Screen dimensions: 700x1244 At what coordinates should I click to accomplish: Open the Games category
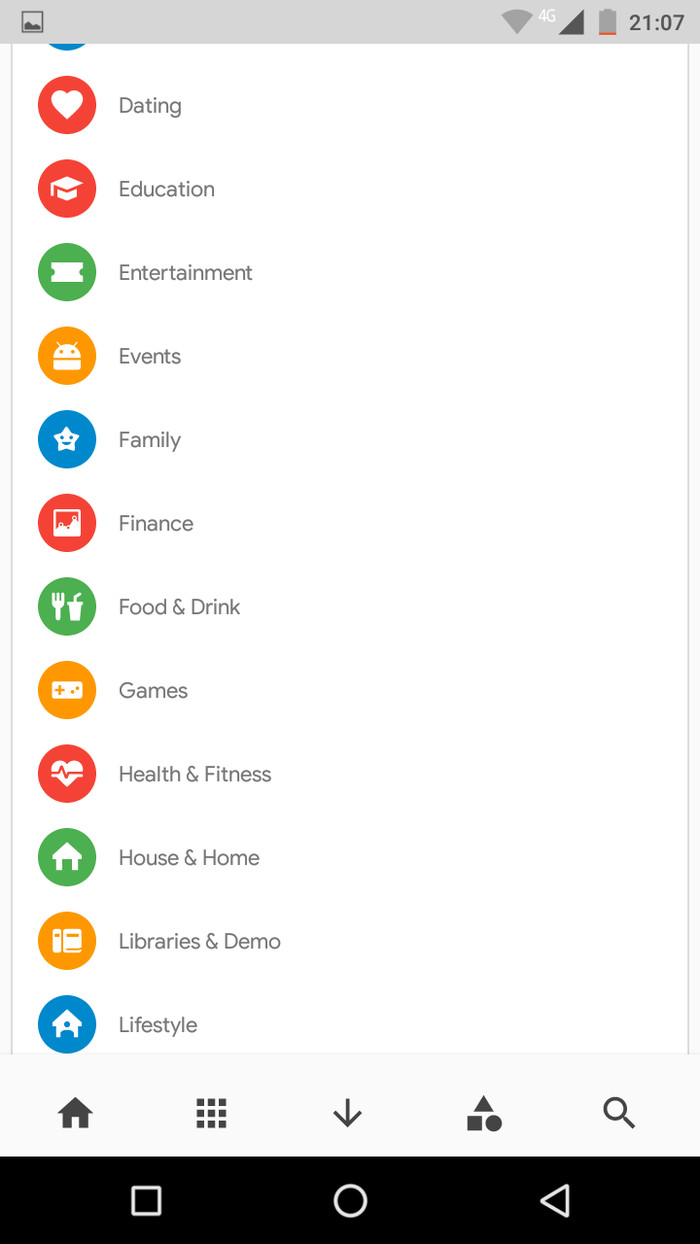[x=153, y=690]
